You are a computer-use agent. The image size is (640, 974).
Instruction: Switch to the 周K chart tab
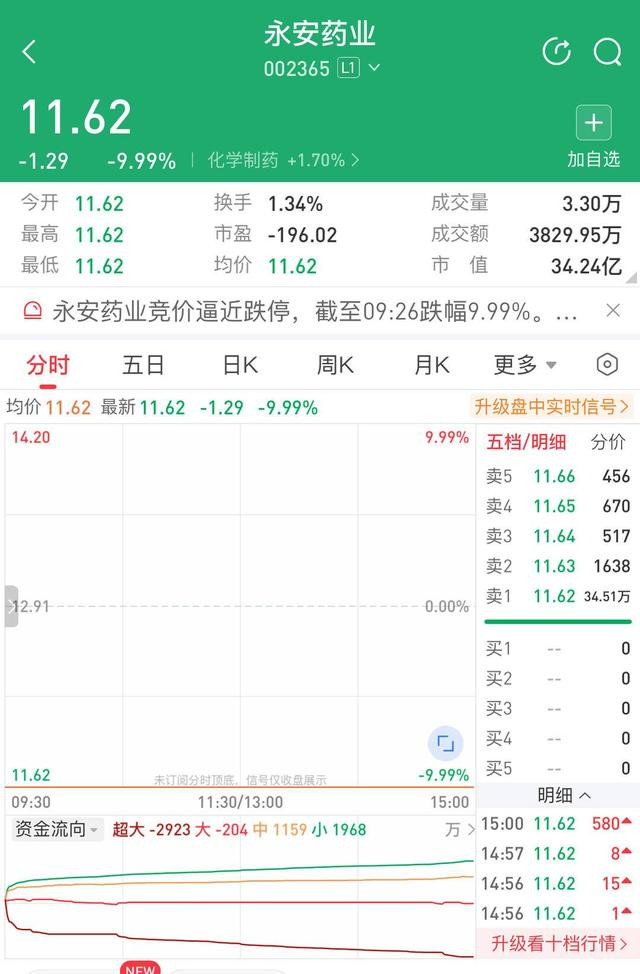(335, 365)
